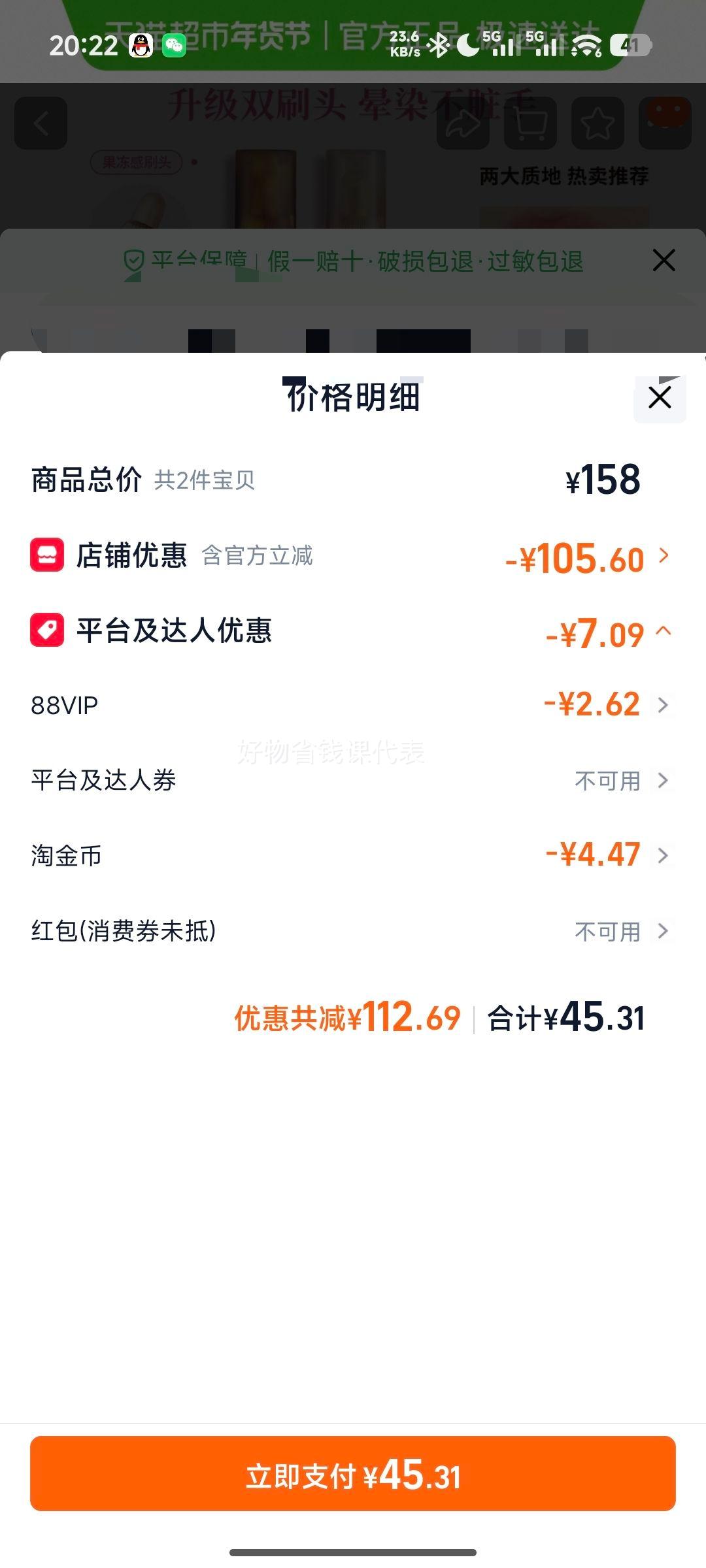Open the share option at the top
The width and height of the screenshot is (706, 1568).
point(464,124)
